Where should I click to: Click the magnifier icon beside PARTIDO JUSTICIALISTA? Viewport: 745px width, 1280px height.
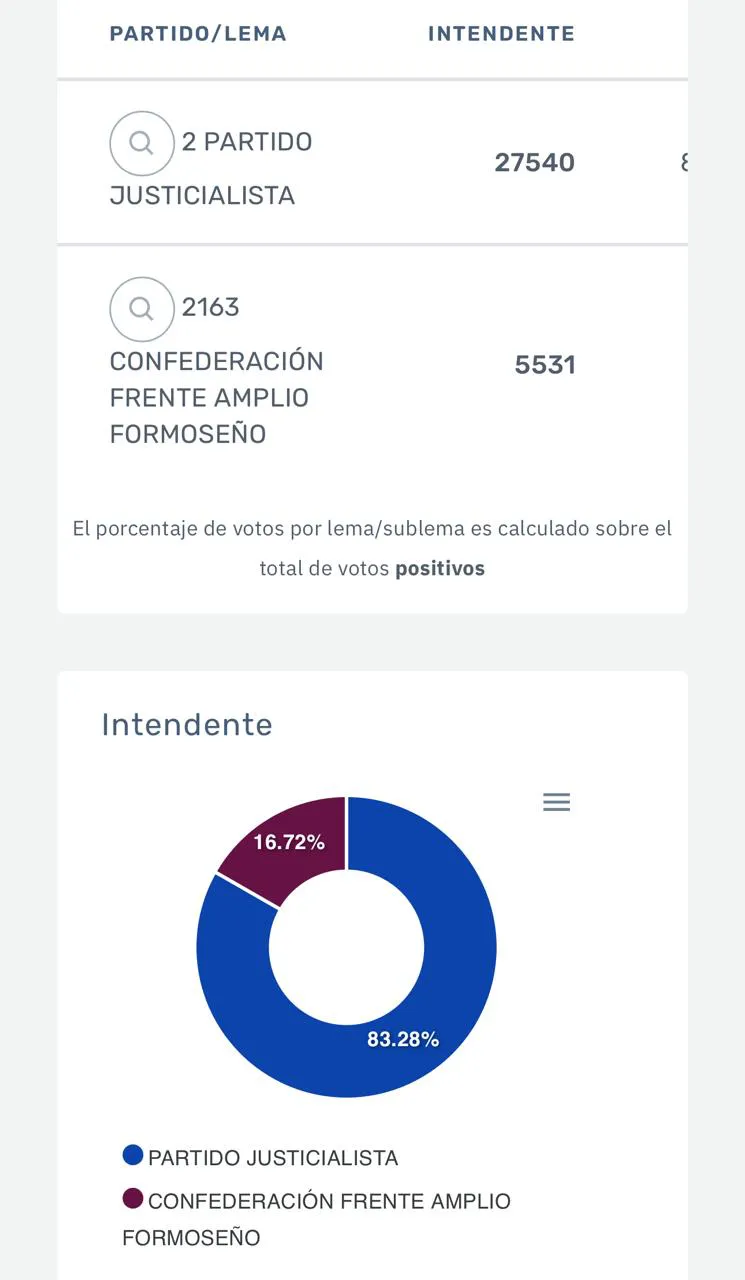[141, 143]
